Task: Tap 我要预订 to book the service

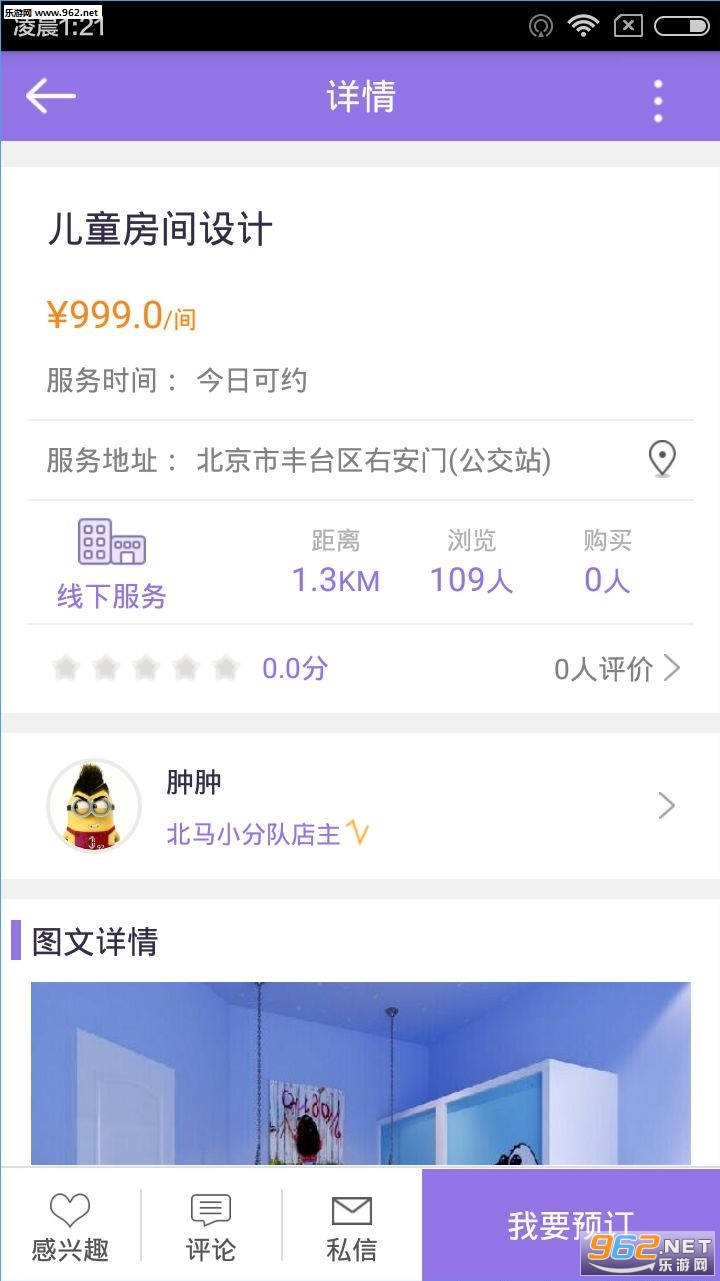Action: click(x=570, y=1225)
